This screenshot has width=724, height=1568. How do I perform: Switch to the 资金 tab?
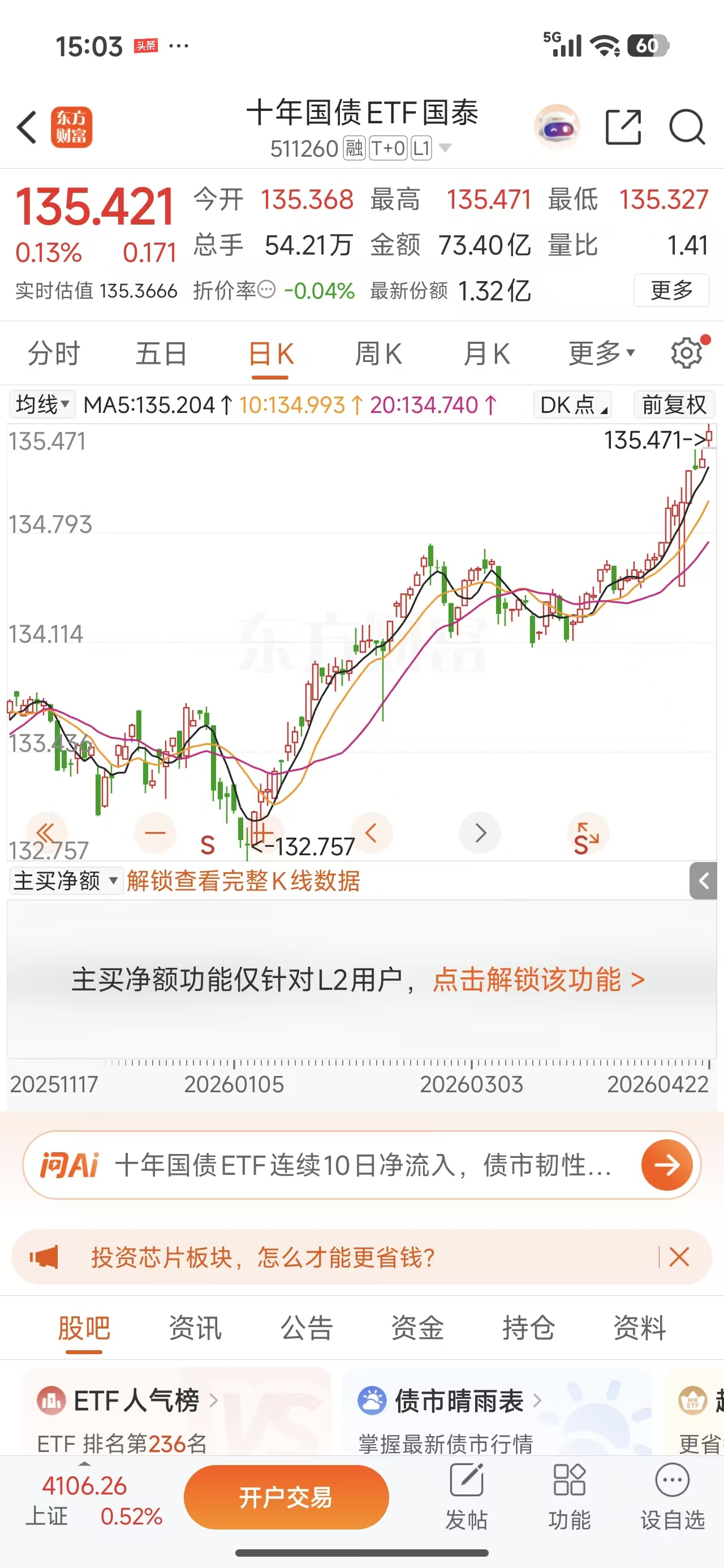(417, 1328)
